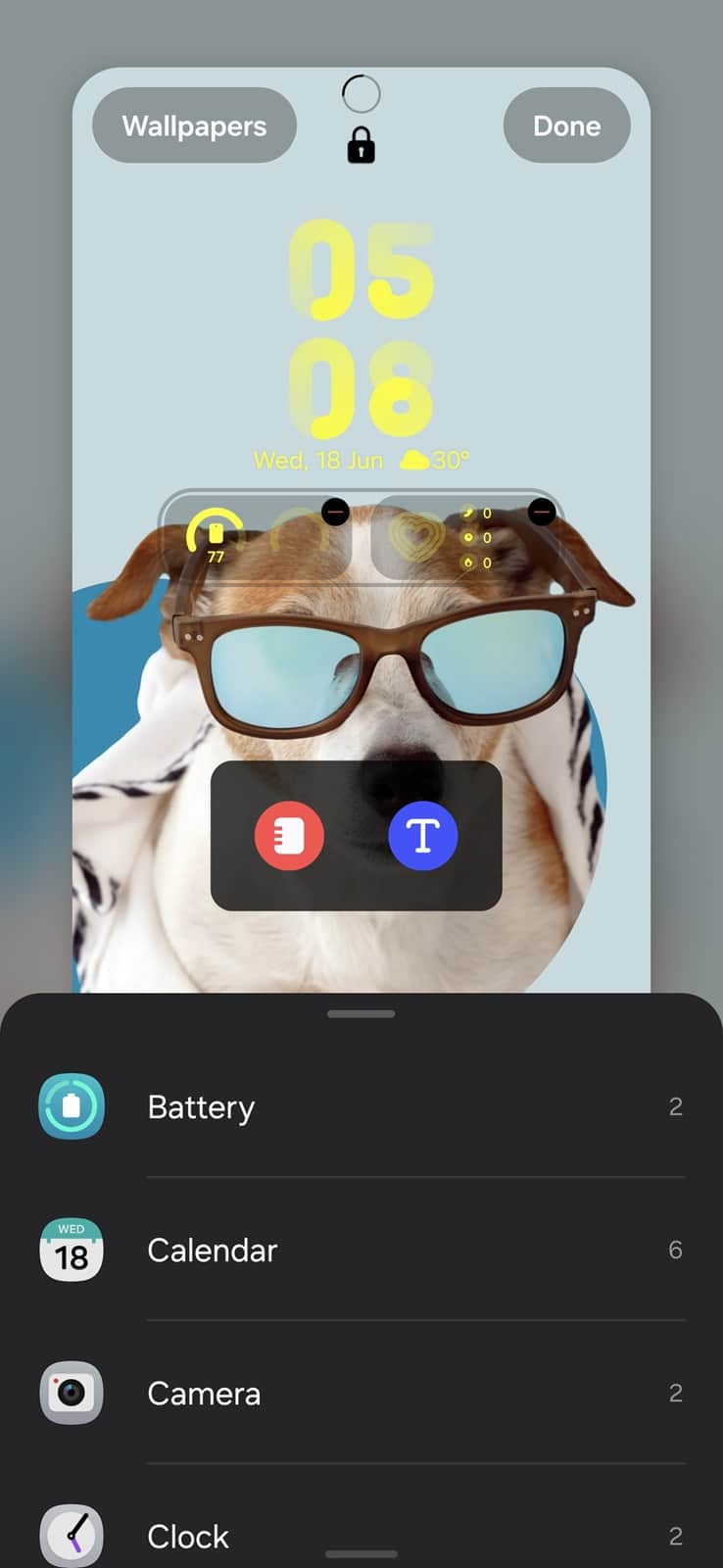
Task: Open Battery widgets list
Action: [x=361, y=1106]
